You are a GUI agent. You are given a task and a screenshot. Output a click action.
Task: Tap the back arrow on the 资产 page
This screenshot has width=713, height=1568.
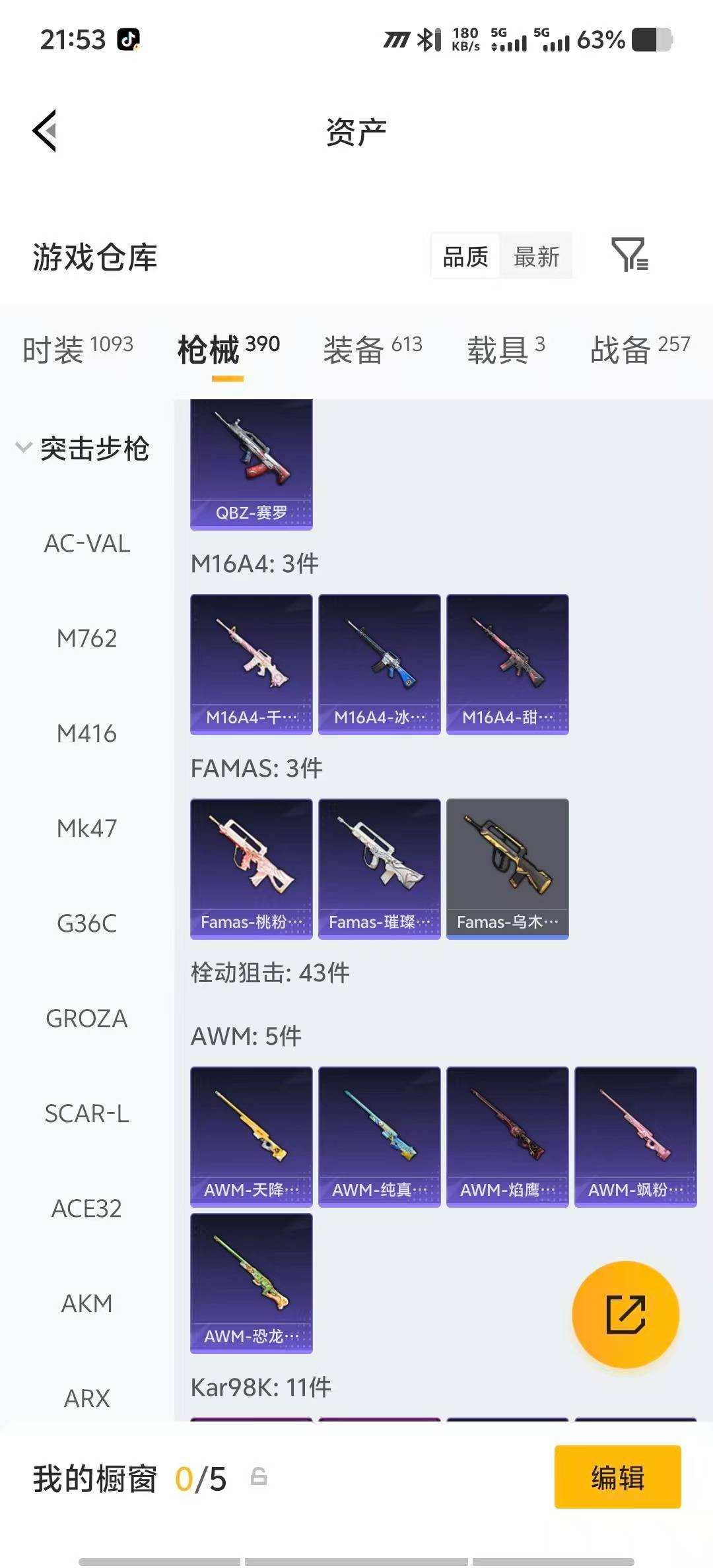[x=44, y=131]
